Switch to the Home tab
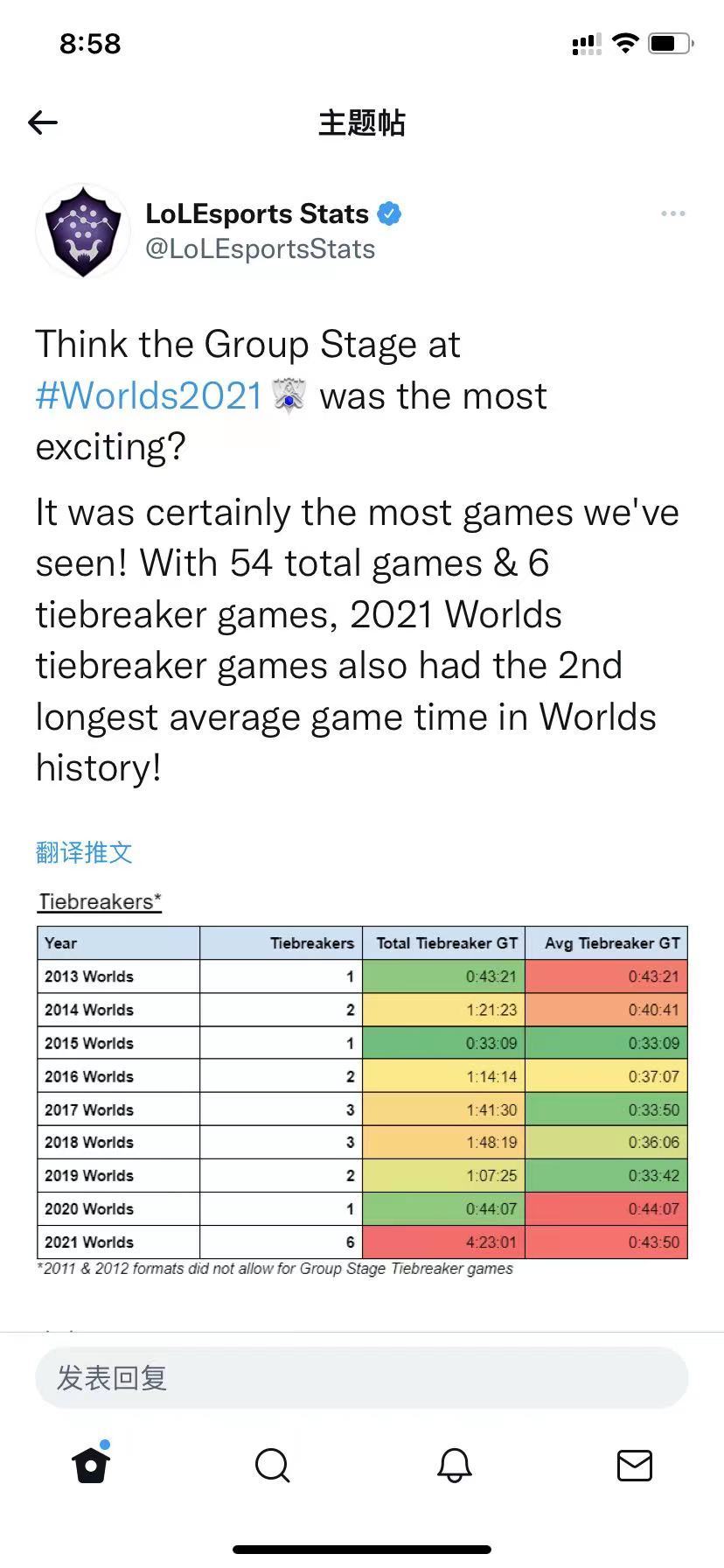The width and height of the screenshot is (724, 1568). pyautogui.click(x=91, y=1464)
